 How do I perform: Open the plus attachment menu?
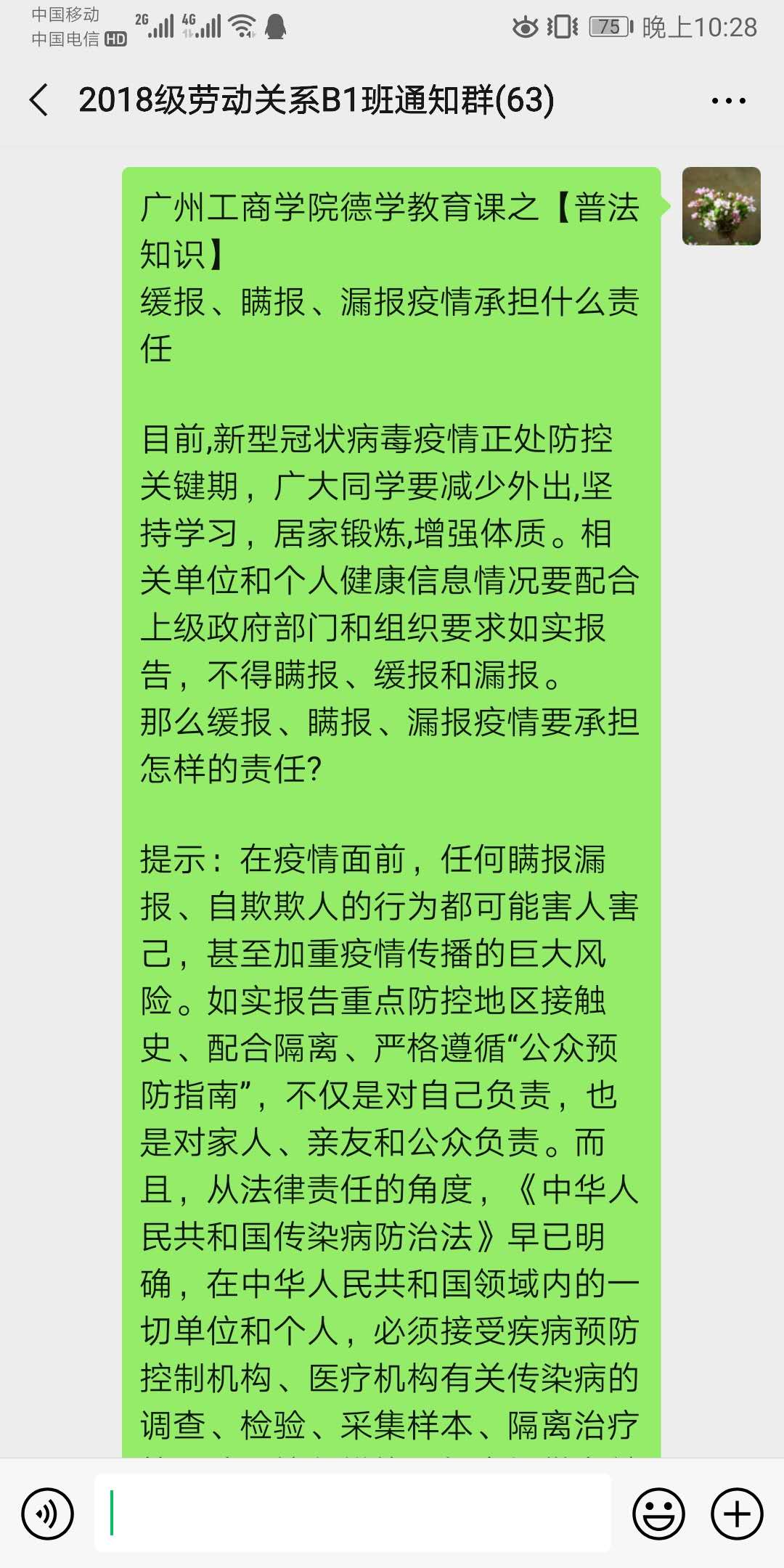pos(736,1514)
